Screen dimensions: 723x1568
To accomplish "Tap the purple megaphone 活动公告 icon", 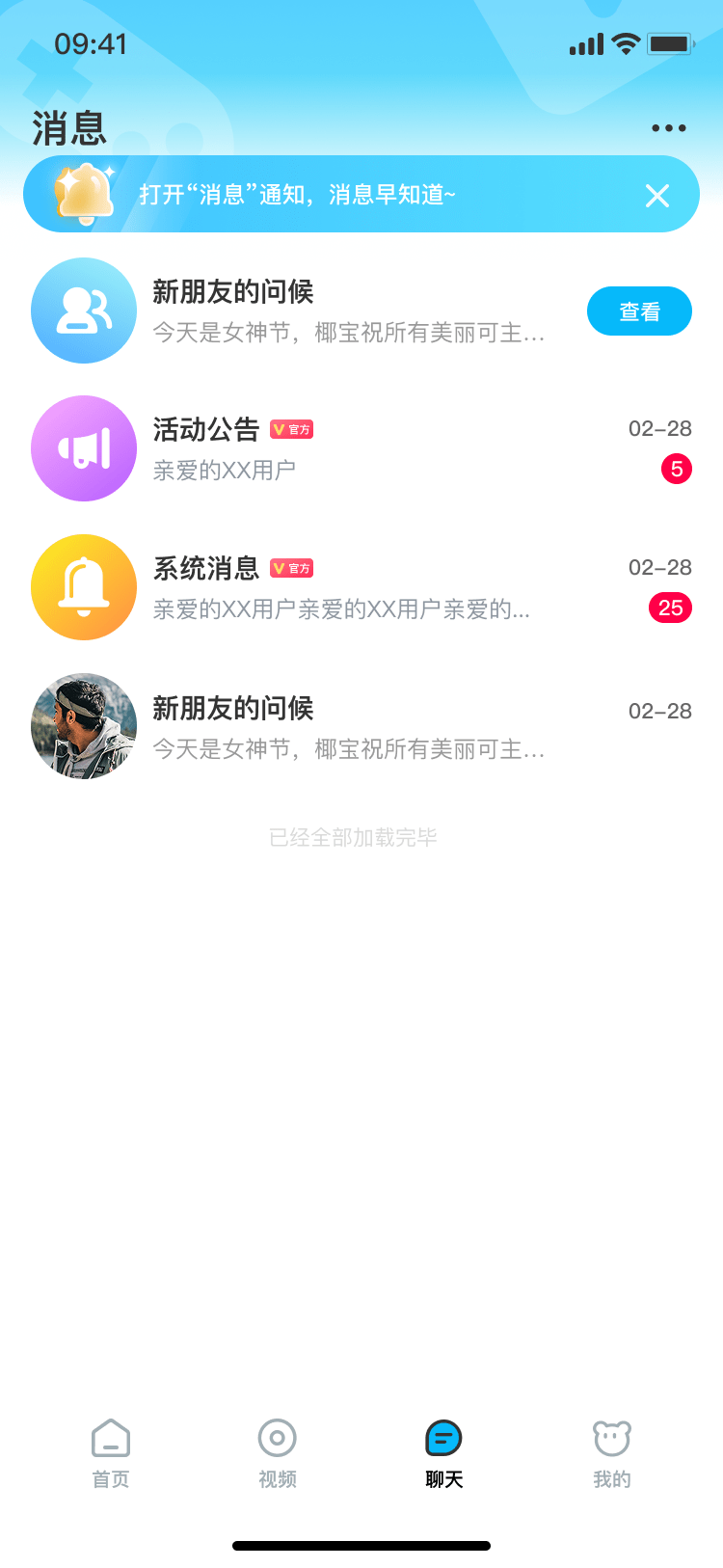I will click(83, 447).
